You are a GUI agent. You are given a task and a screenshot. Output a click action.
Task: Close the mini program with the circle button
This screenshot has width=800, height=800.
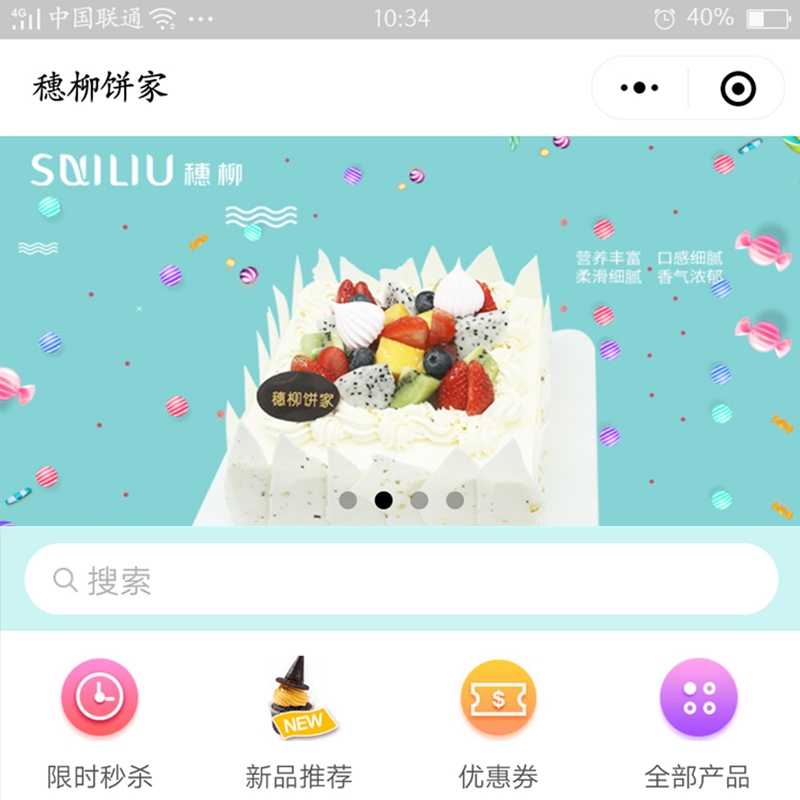pyautogui.click(x=738, y=89)
